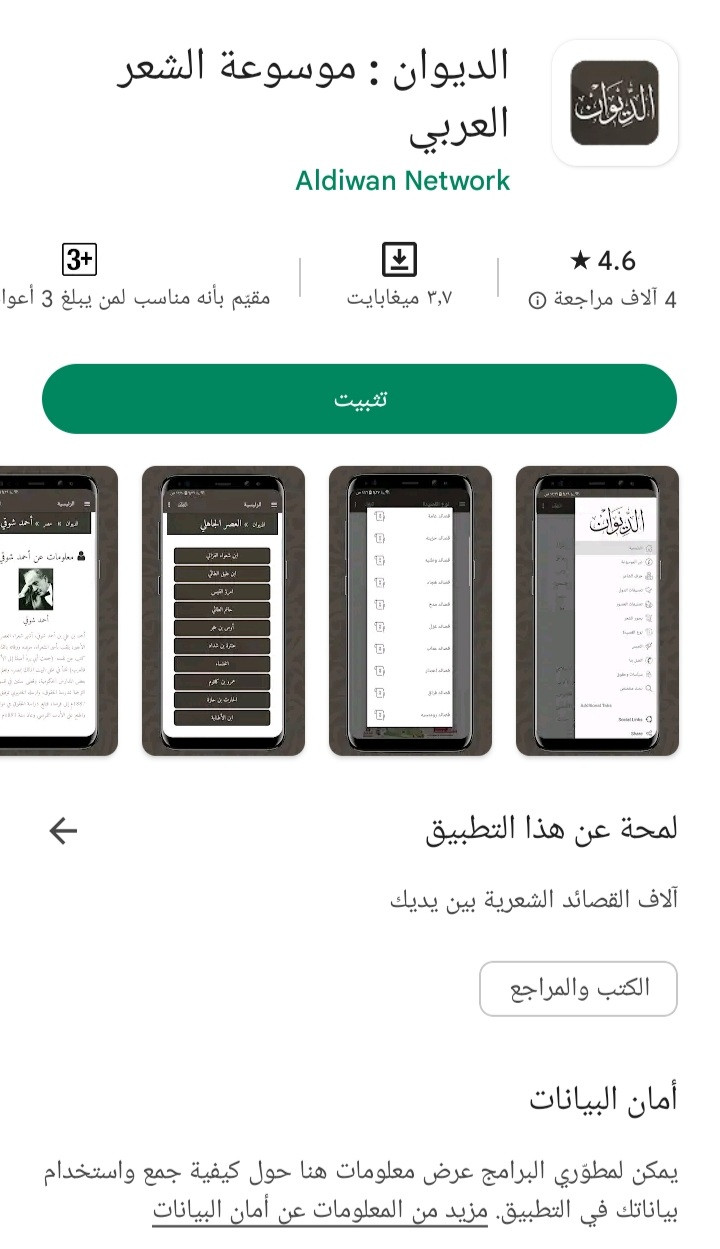
Task: Tap the green تثبيت install button
Action: (x=359, y=399)
